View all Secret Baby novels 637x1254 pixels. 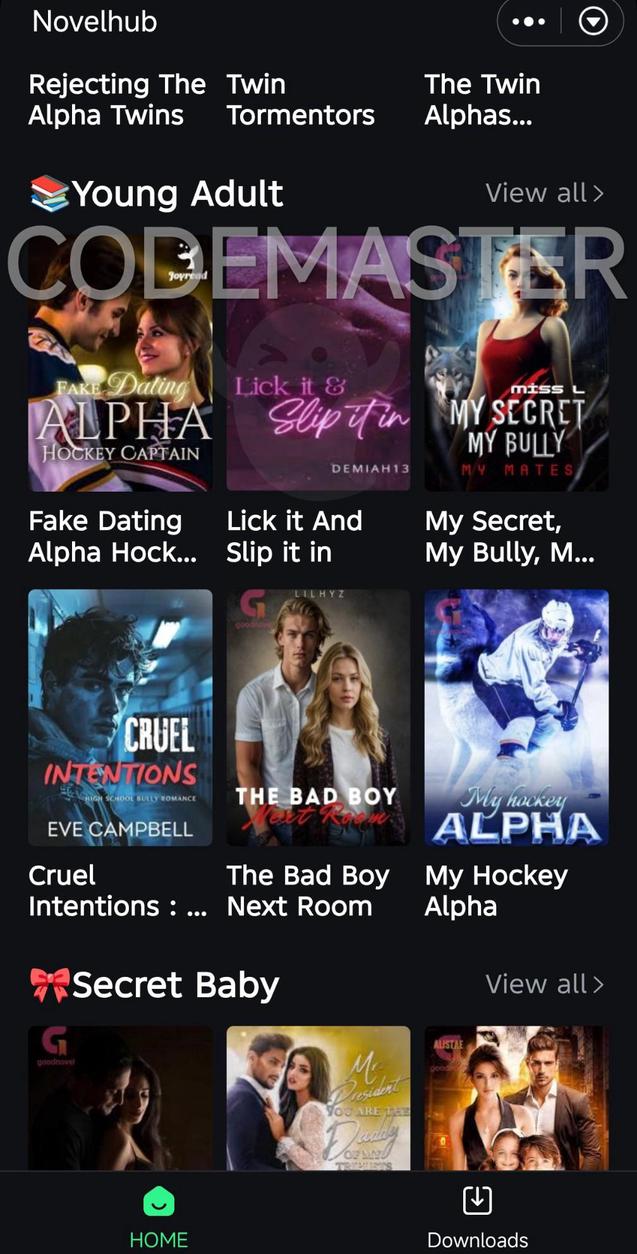click(544, 984)
